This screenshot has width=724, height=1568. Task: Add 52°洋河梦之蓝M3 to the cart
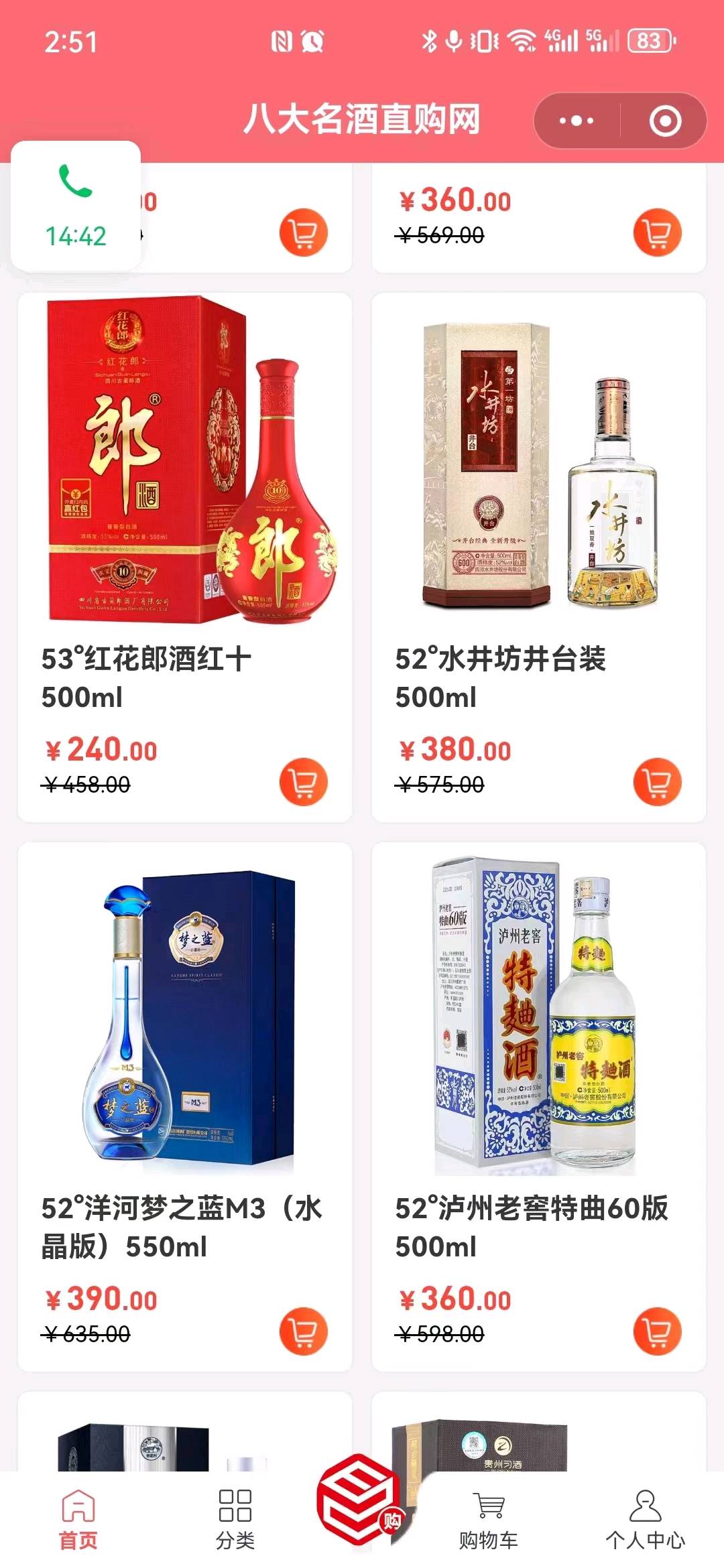pyautogui.click(x=303, y=1331)
